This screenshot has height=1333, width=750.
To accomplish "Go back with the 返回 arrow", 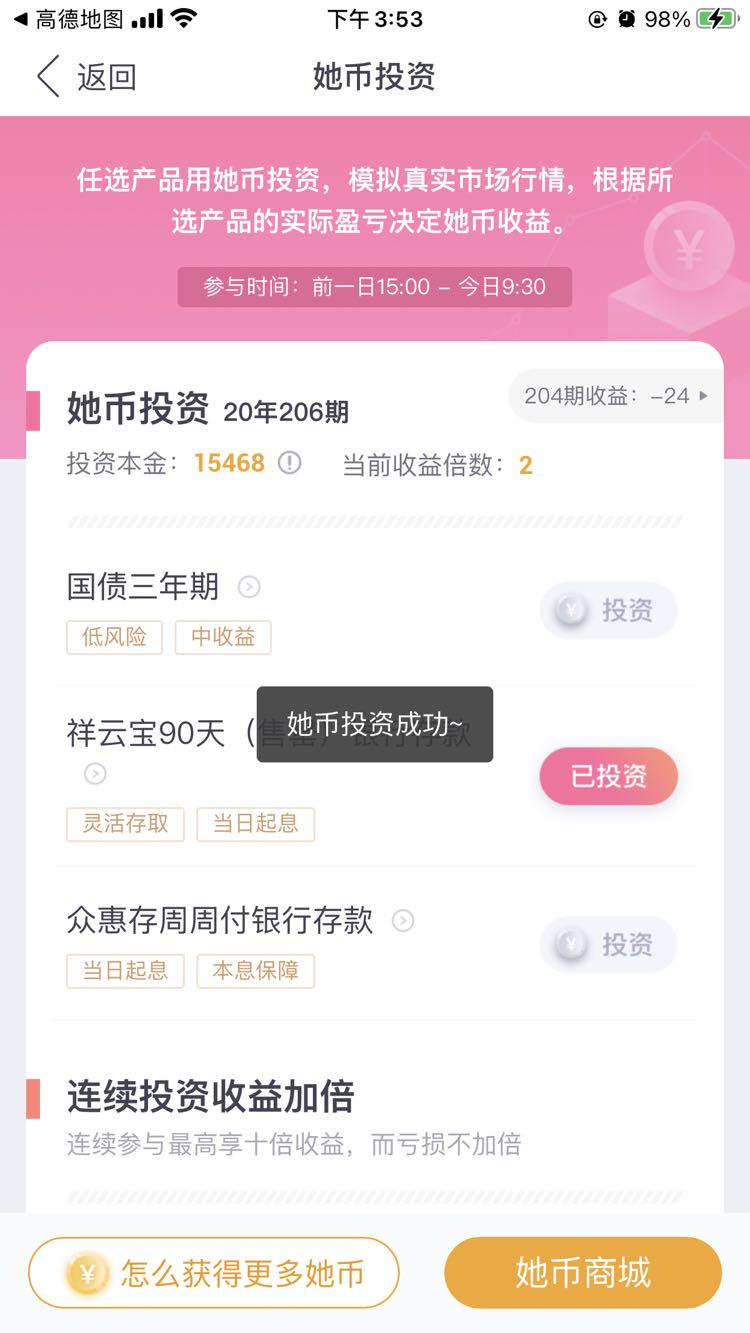I will click(85, 77).
